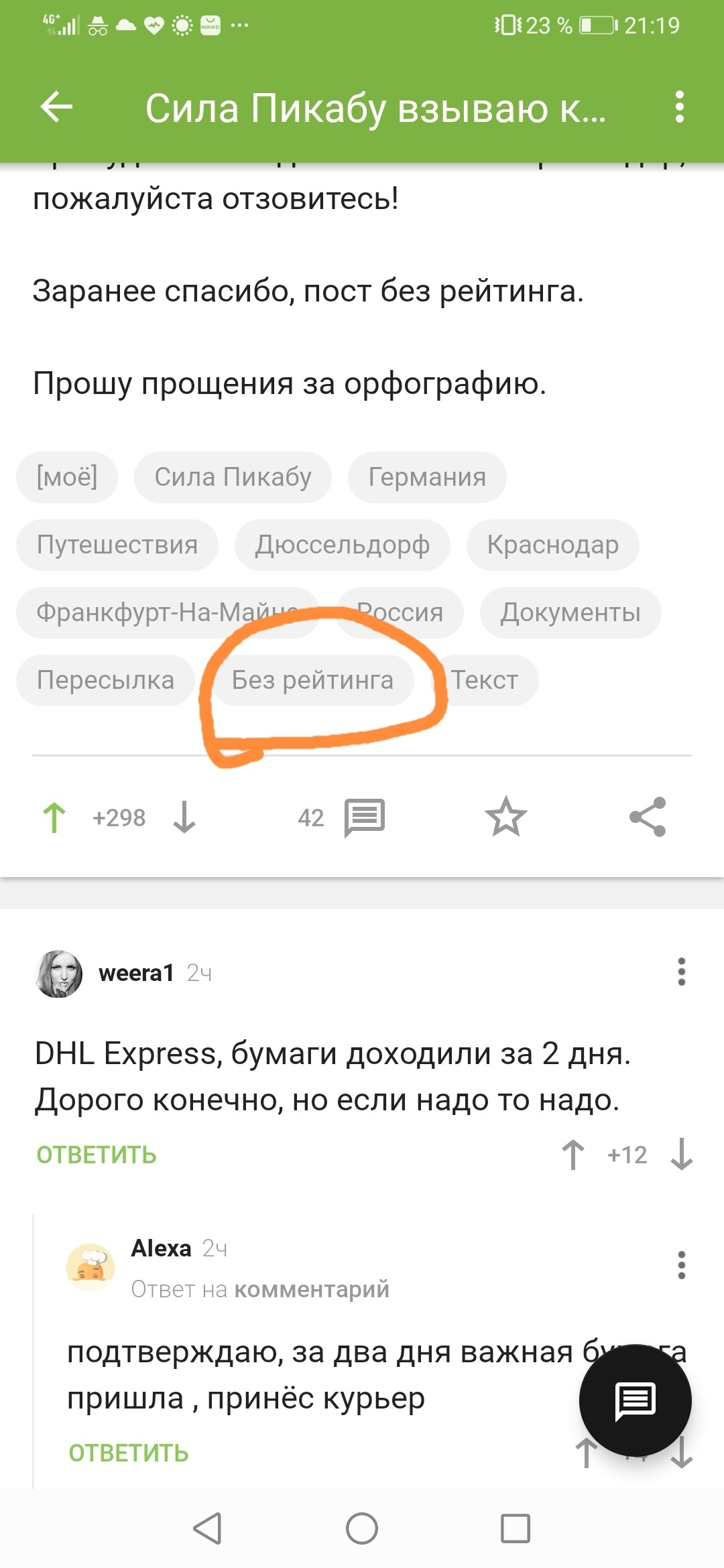Viewport: 724px width, 1568px height.
Task: Open options menu for Alexa's comment
Action: click(682, 1265)
